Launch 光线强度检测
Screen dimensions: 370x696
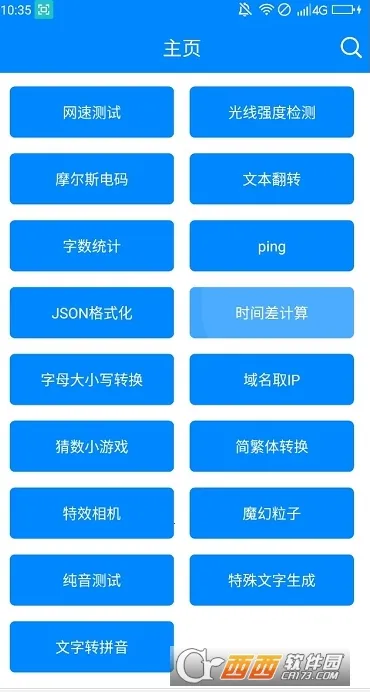pyautogui.click(x=272, y=112)
